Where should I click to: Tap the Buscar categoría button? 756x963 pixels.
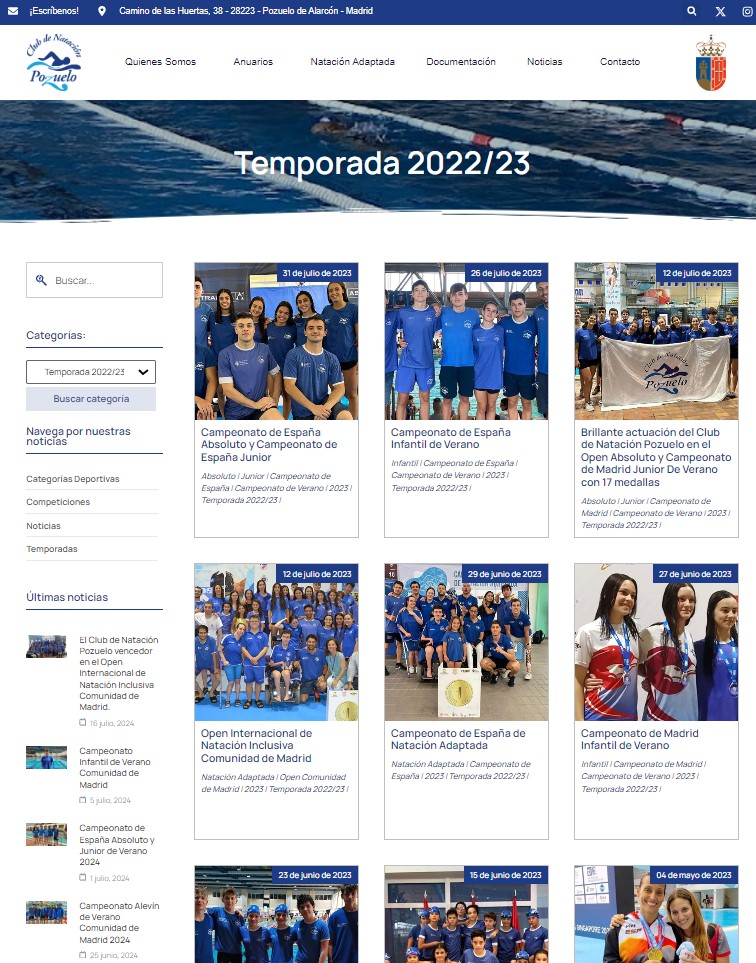[x=91, y=399]
